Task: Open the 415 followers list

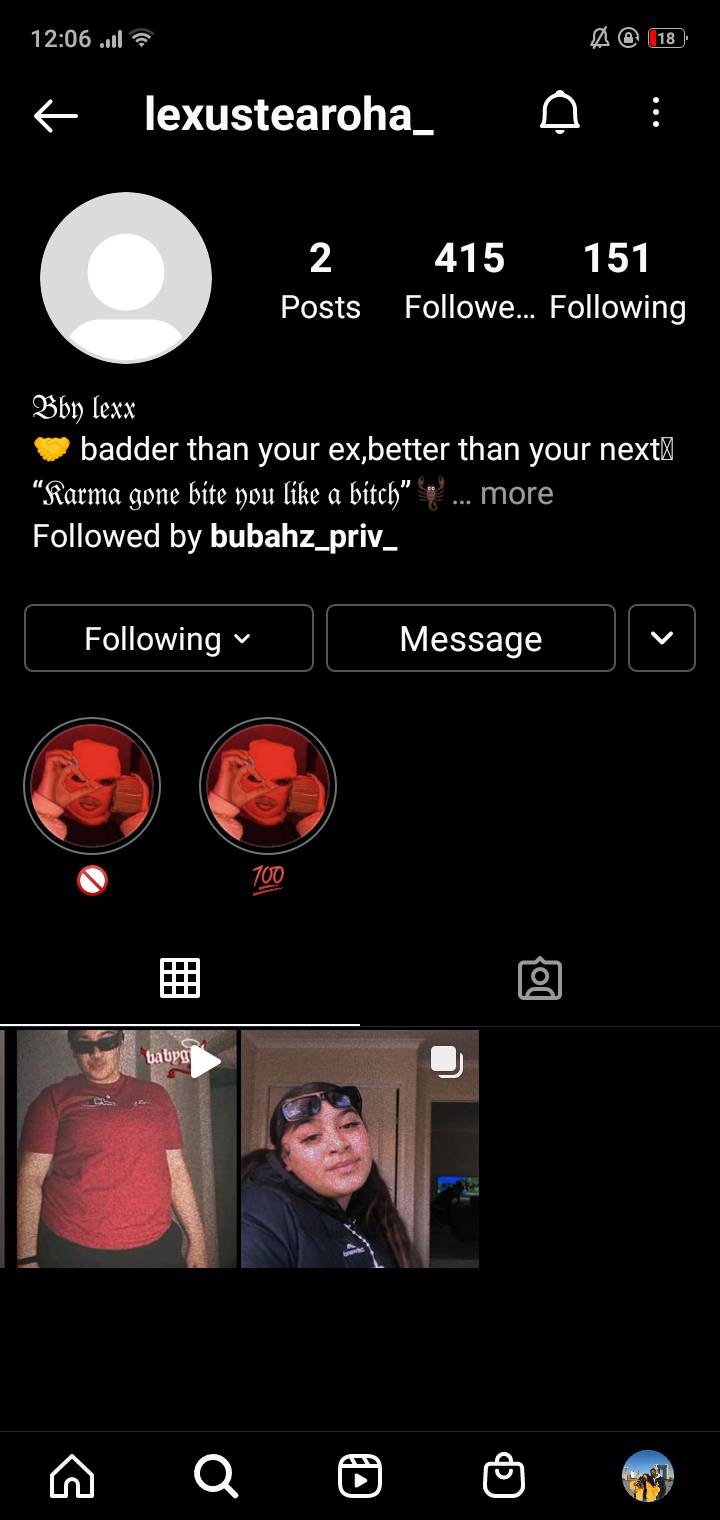Action: pos(470,280)
